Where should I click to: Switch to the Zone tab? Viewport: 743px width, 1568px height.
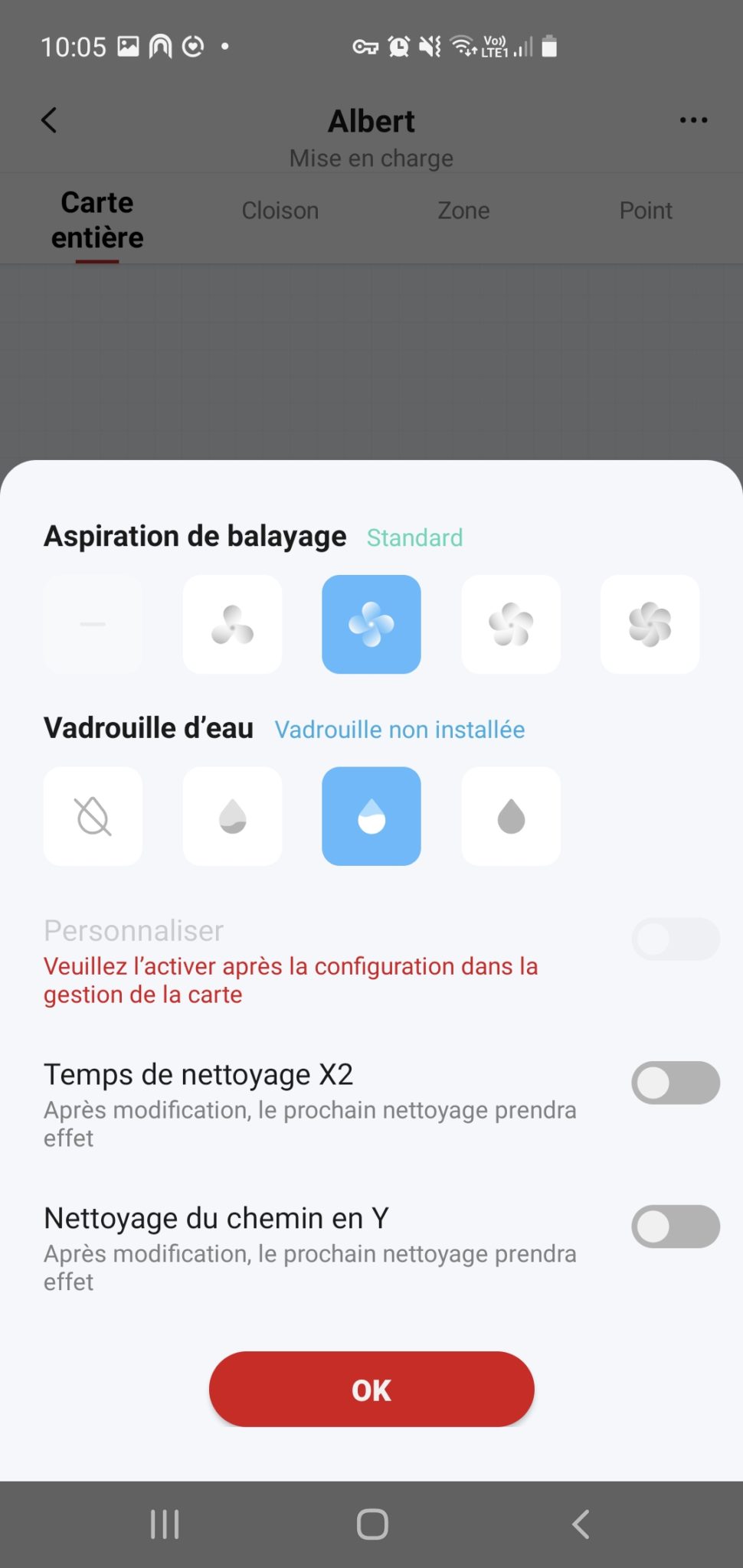click(x=463, y=211)
